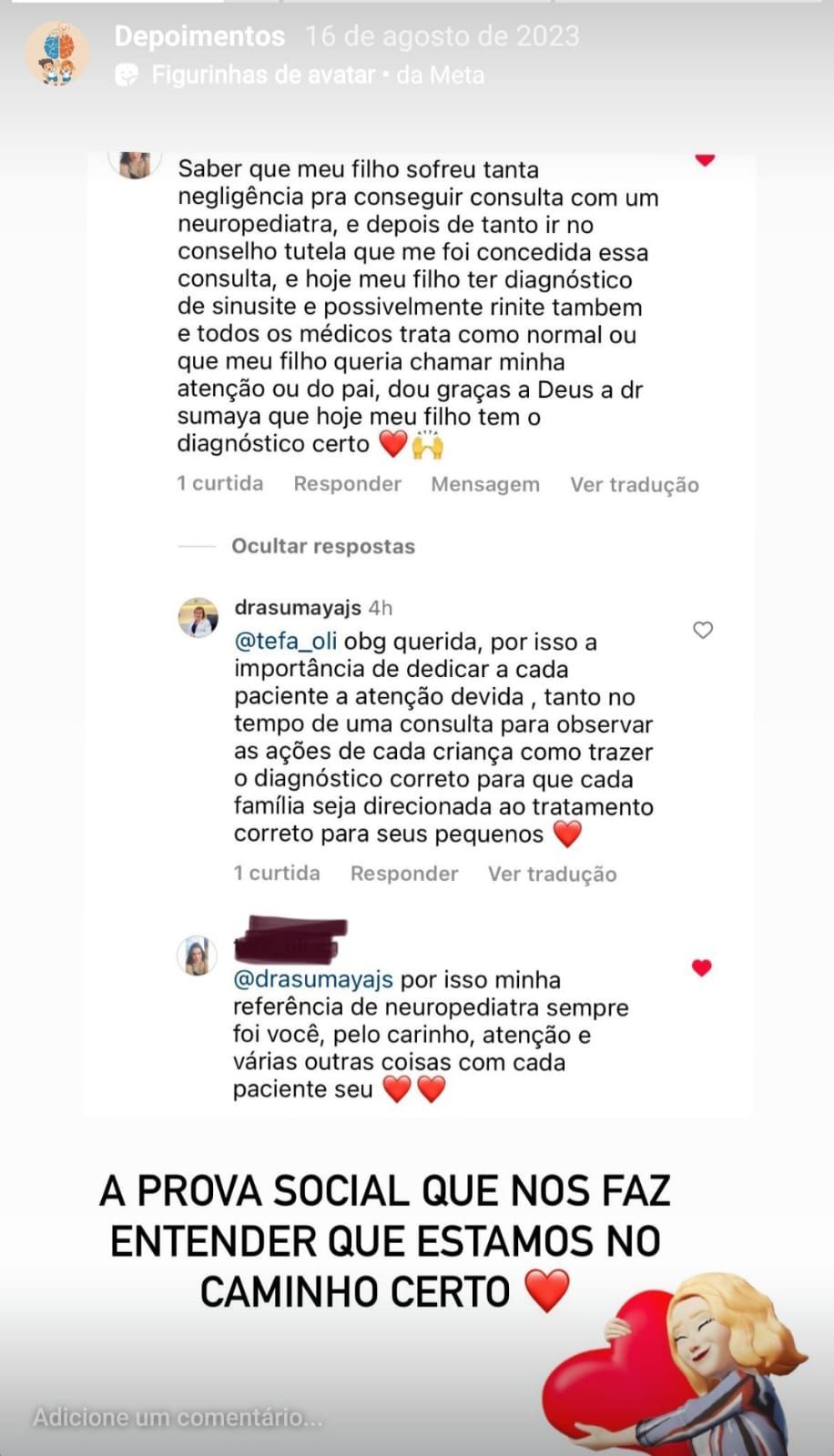Reply via Responder on the first comment
Viewport: 834px width, 1456px height.
pos(347,484)
